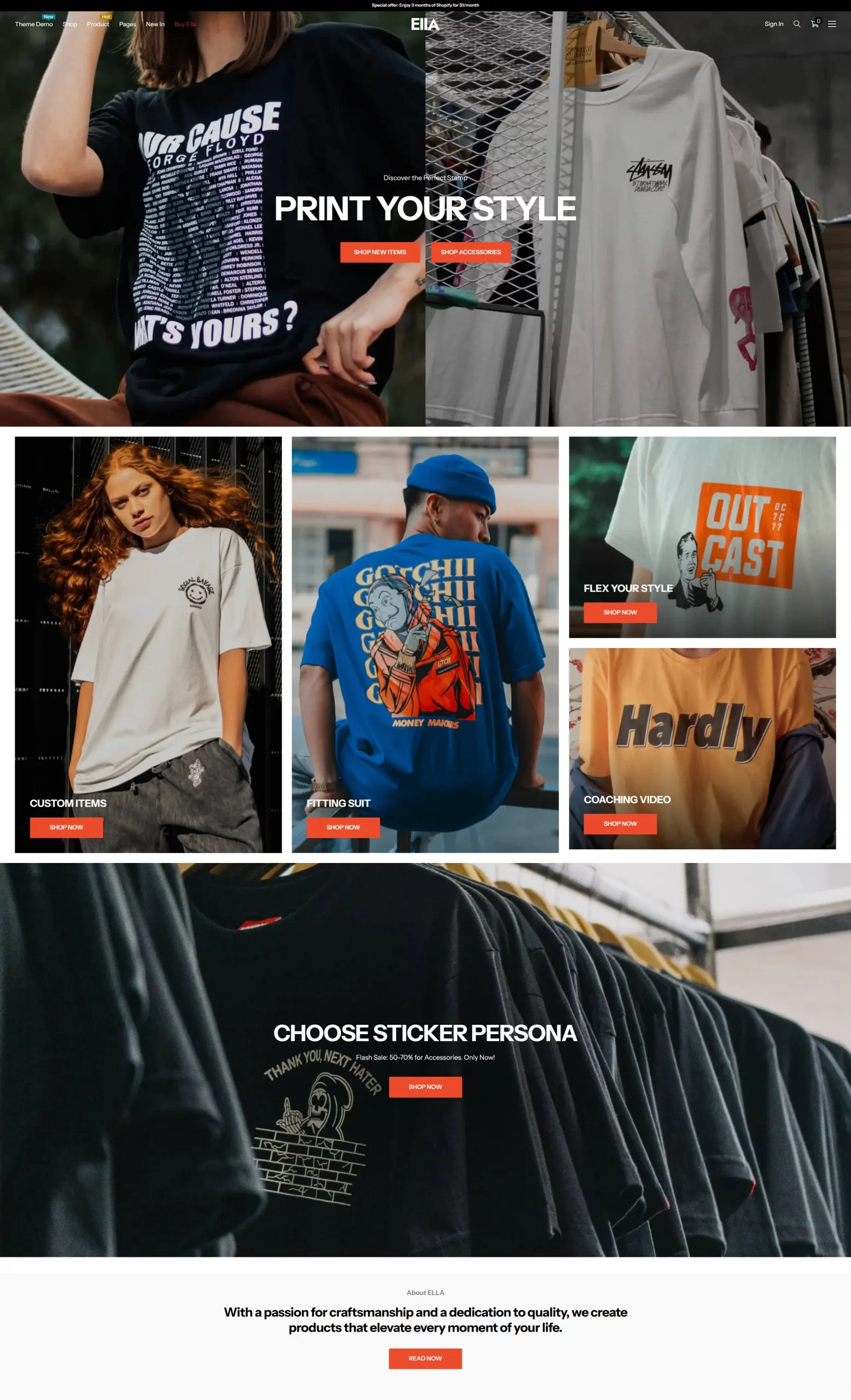The image size is (851, 1400).
Task: Shop now under Coaching Video
Action: point(620,824)
